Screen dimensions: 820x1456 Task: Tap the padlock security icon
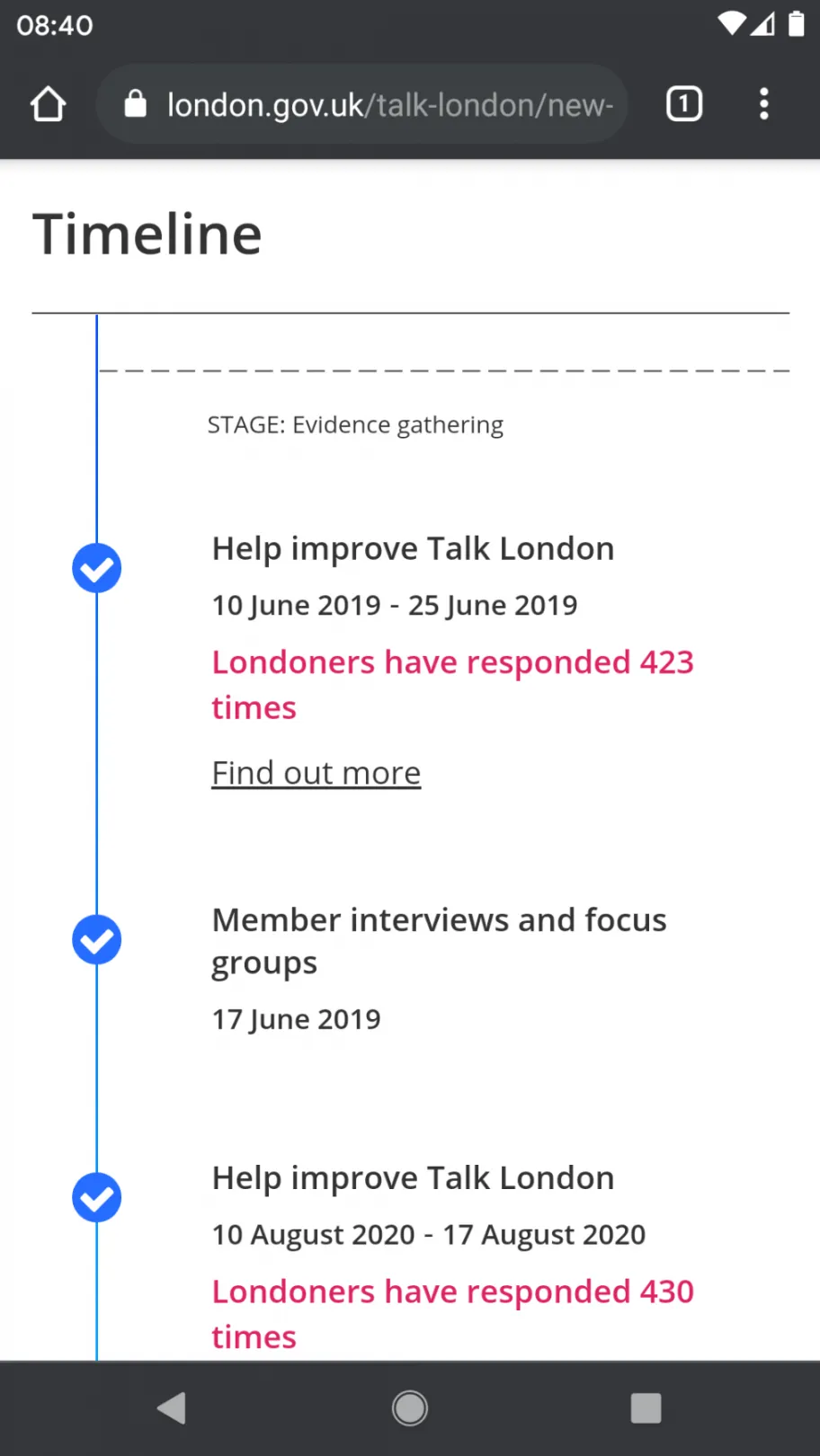click(134, 104)
